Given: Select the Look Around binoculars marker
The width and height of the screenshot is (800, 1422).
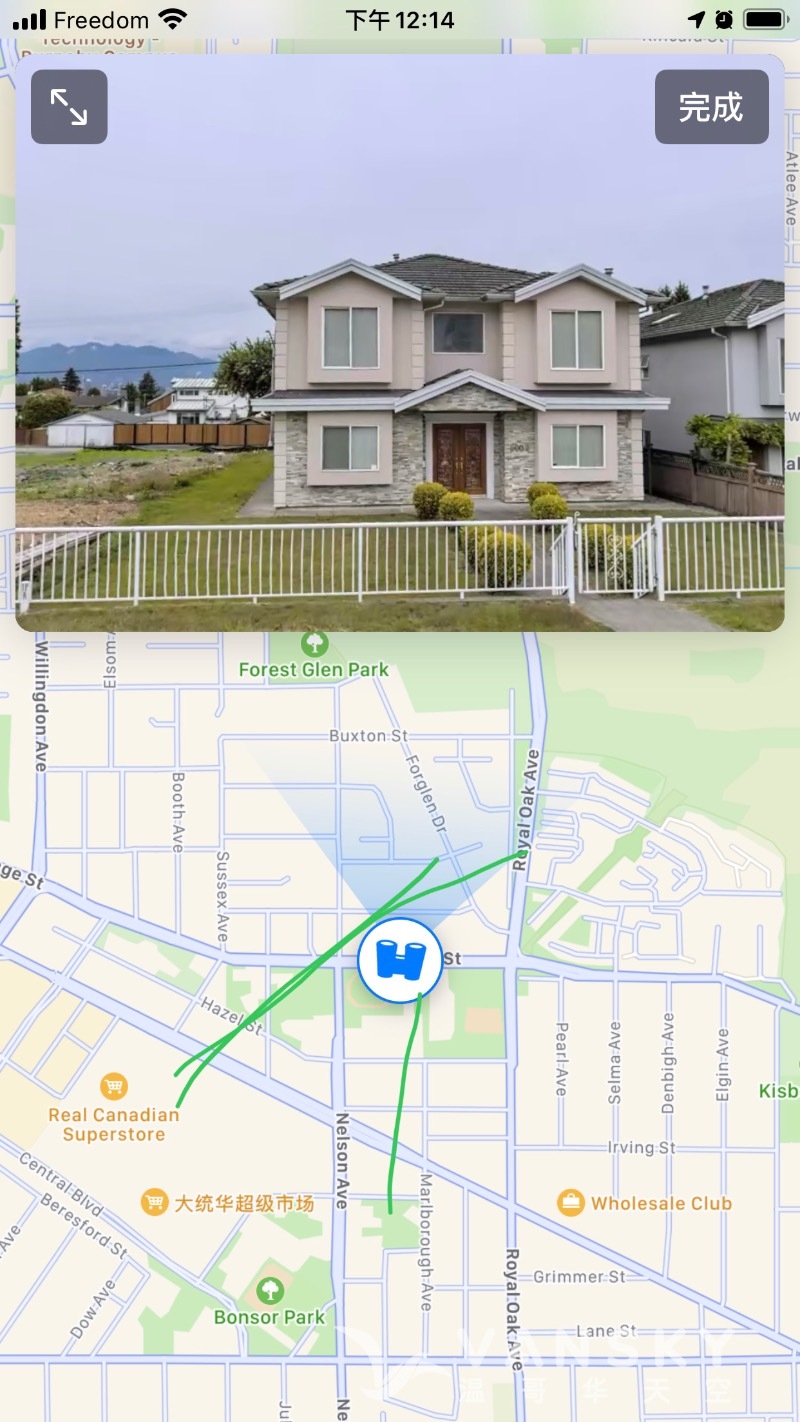Looking at the screenshot, I should pos(400,960).
